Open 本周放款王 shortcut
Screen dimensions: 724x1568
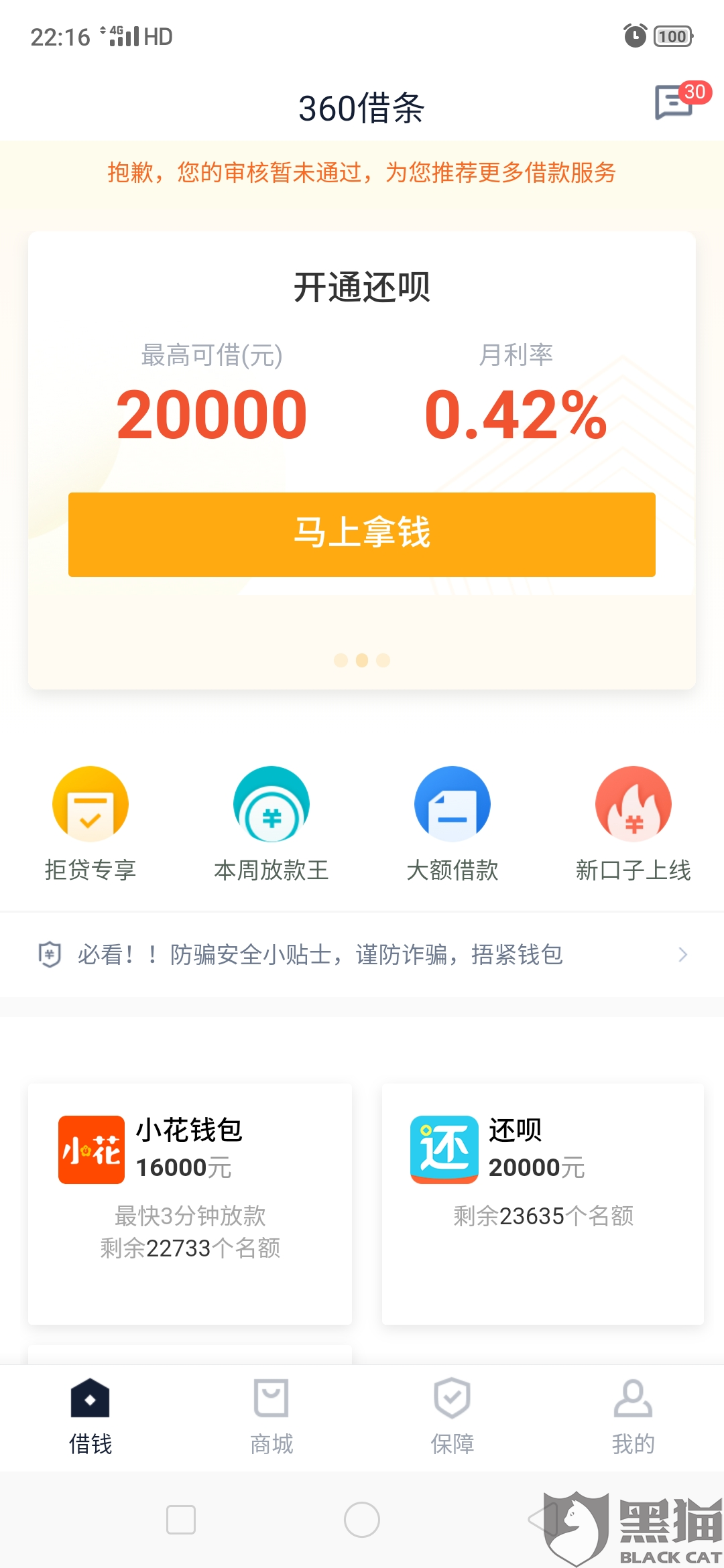[x=271, y=824]
